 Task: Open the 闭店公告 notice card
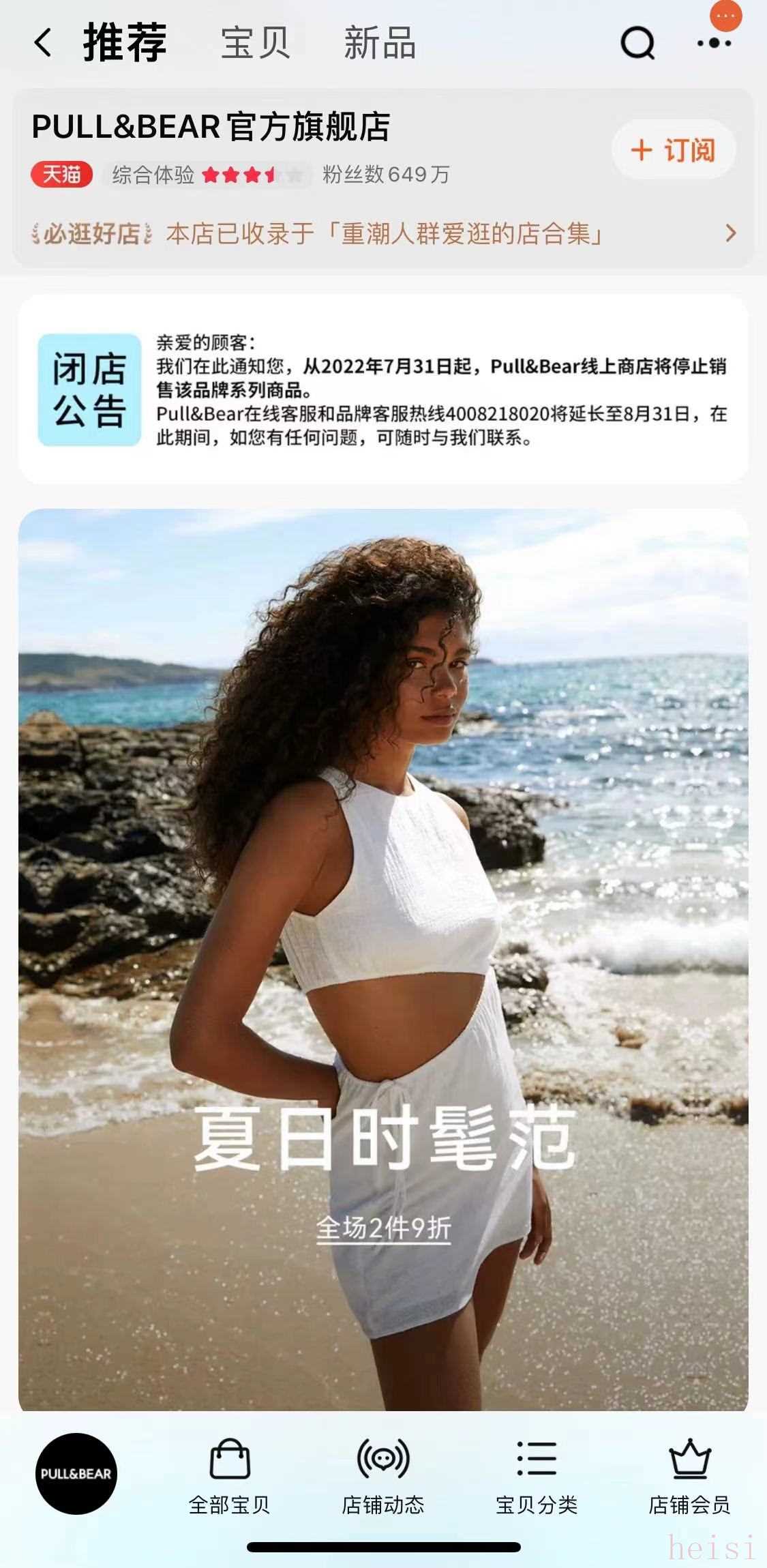coord(383,389)
